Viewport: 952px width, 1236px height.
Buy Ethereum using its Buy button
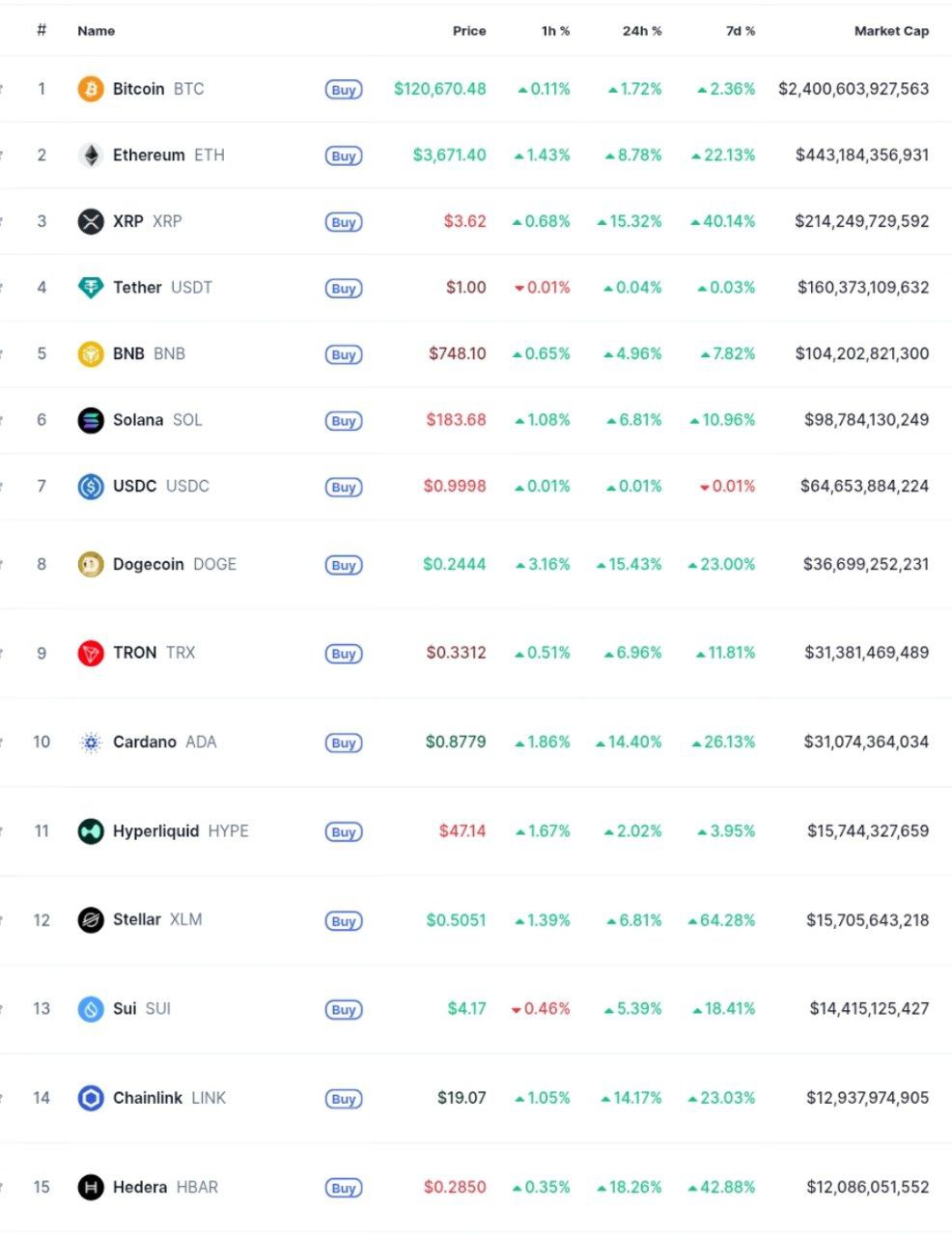[x=344, y=155]
